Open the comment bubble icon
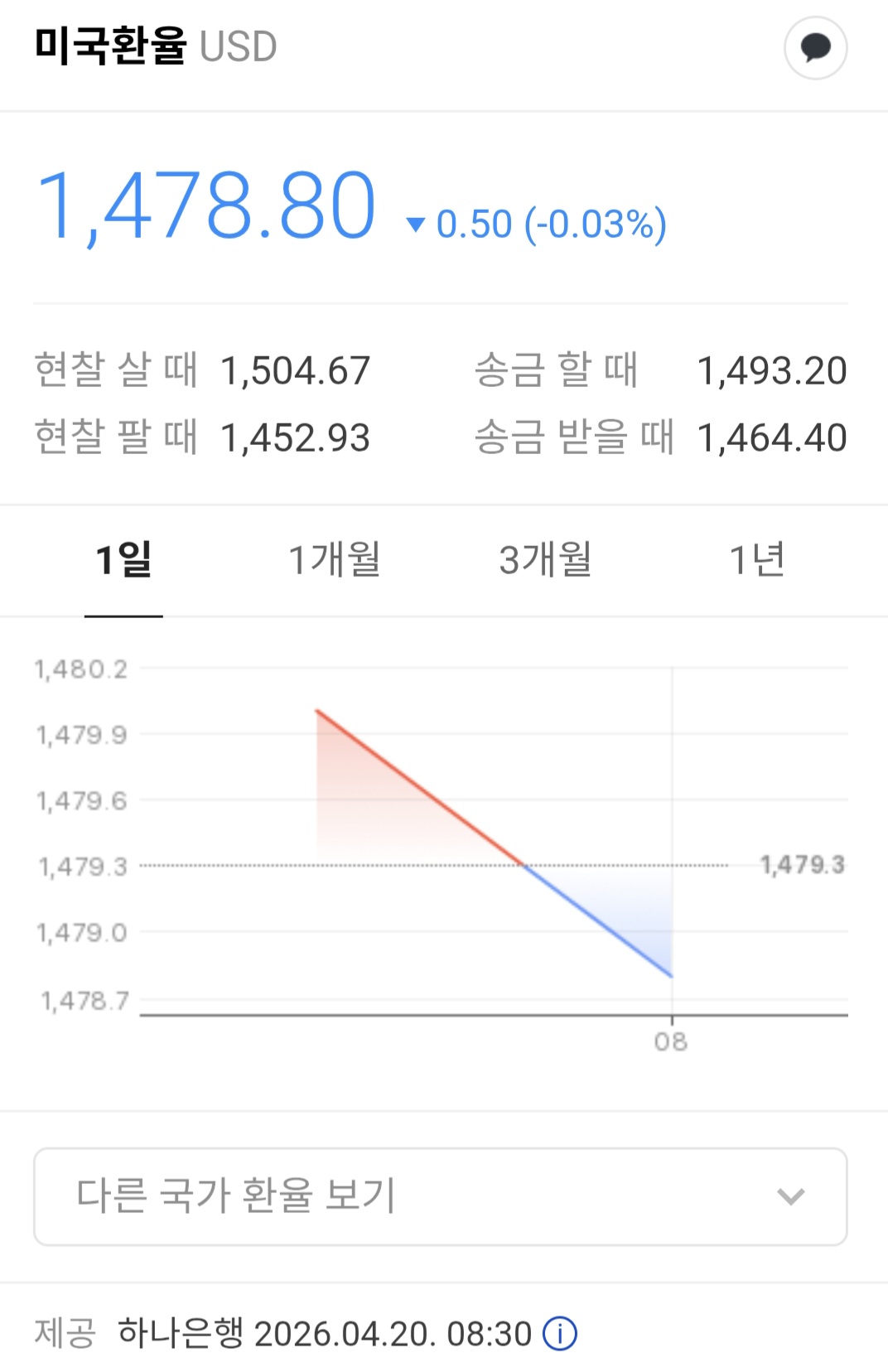This screenshot has height=1372, width=888. (x=815, y=48)
